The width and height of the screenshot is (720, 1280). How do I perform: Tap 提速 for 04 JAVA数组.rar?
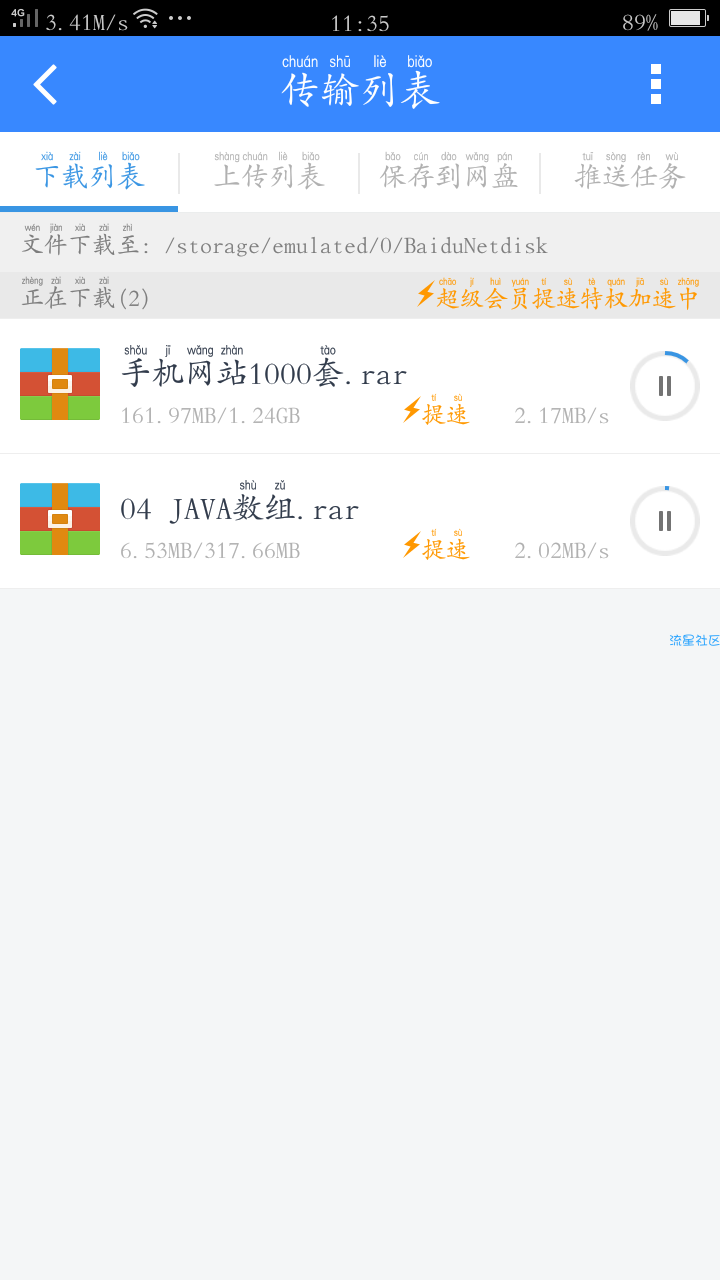(x=435, y=545)
